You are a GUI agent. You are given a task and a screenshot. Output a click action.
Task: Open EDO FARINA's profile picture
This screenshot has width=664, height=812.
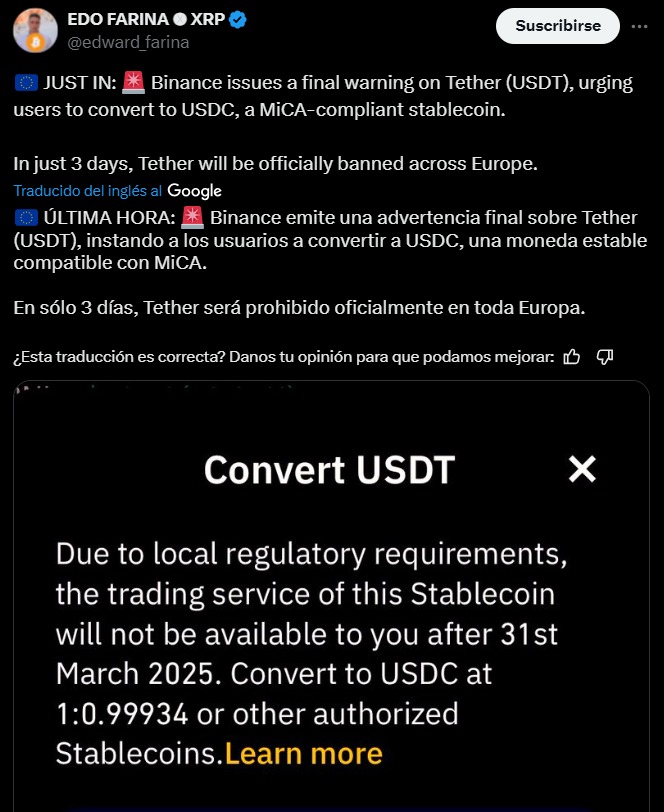coord(34,30)
